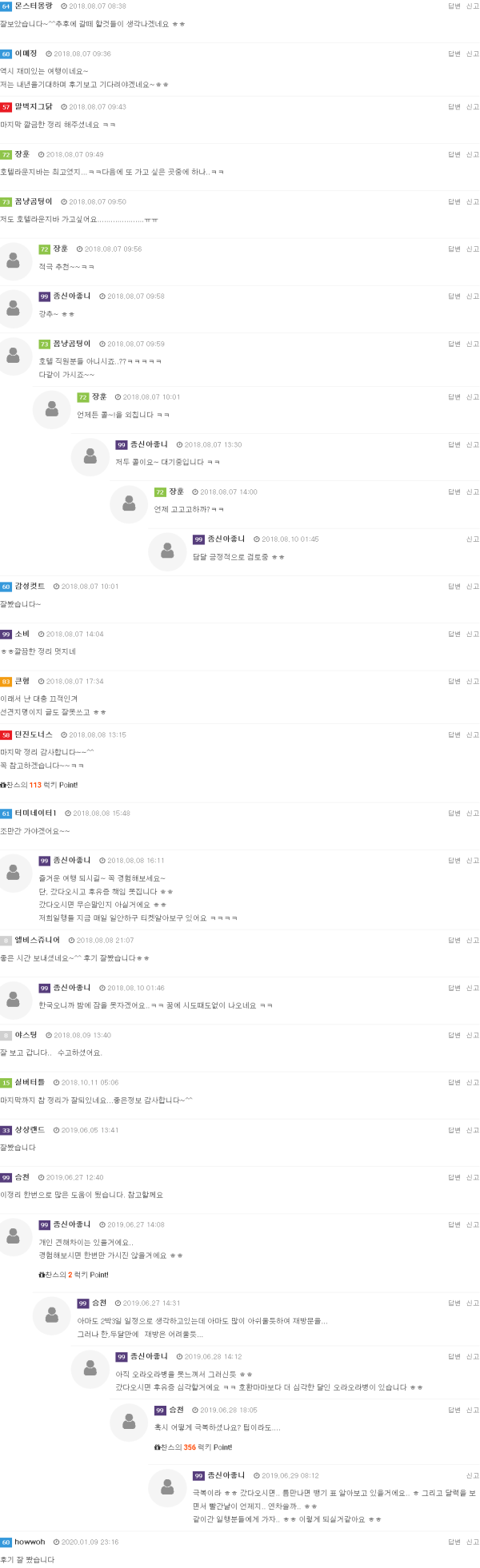Report 실버터틀's comment
This screenshot has width=480, height=1568.
tap(473, 1082)
